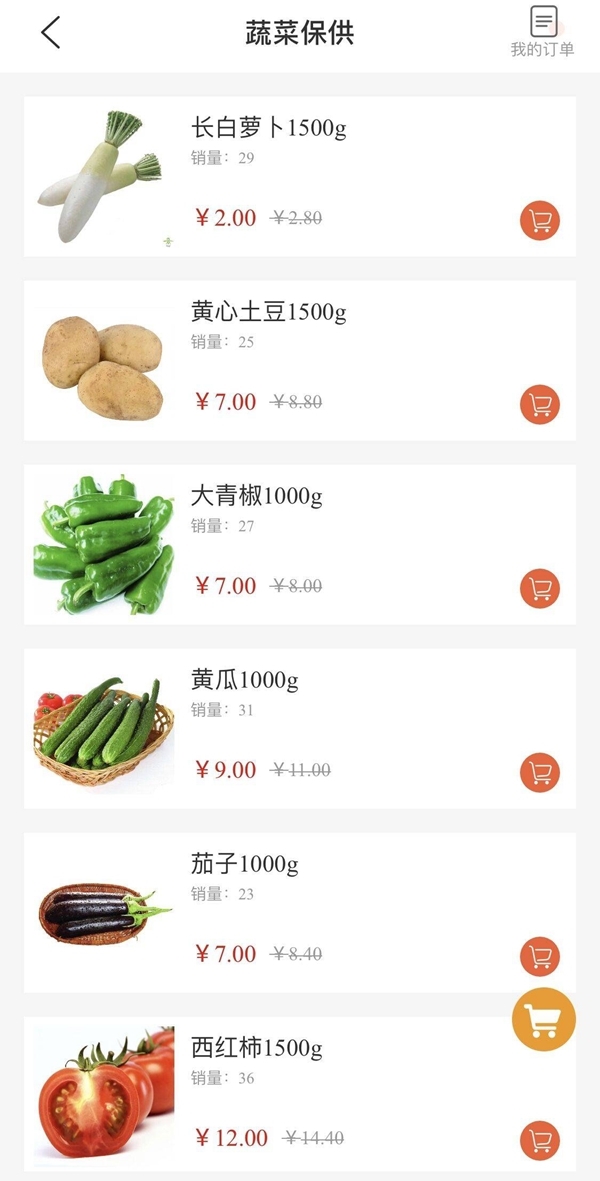
Task: Add 黄瓜1000g to cart
Action: 540,773
